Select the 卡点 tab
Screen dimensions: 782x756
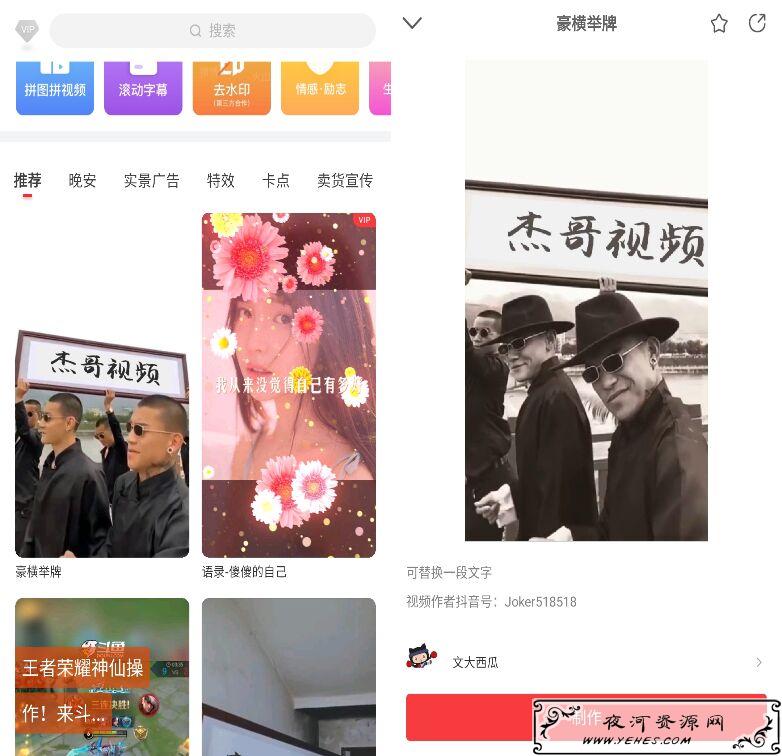click(275, 181)
